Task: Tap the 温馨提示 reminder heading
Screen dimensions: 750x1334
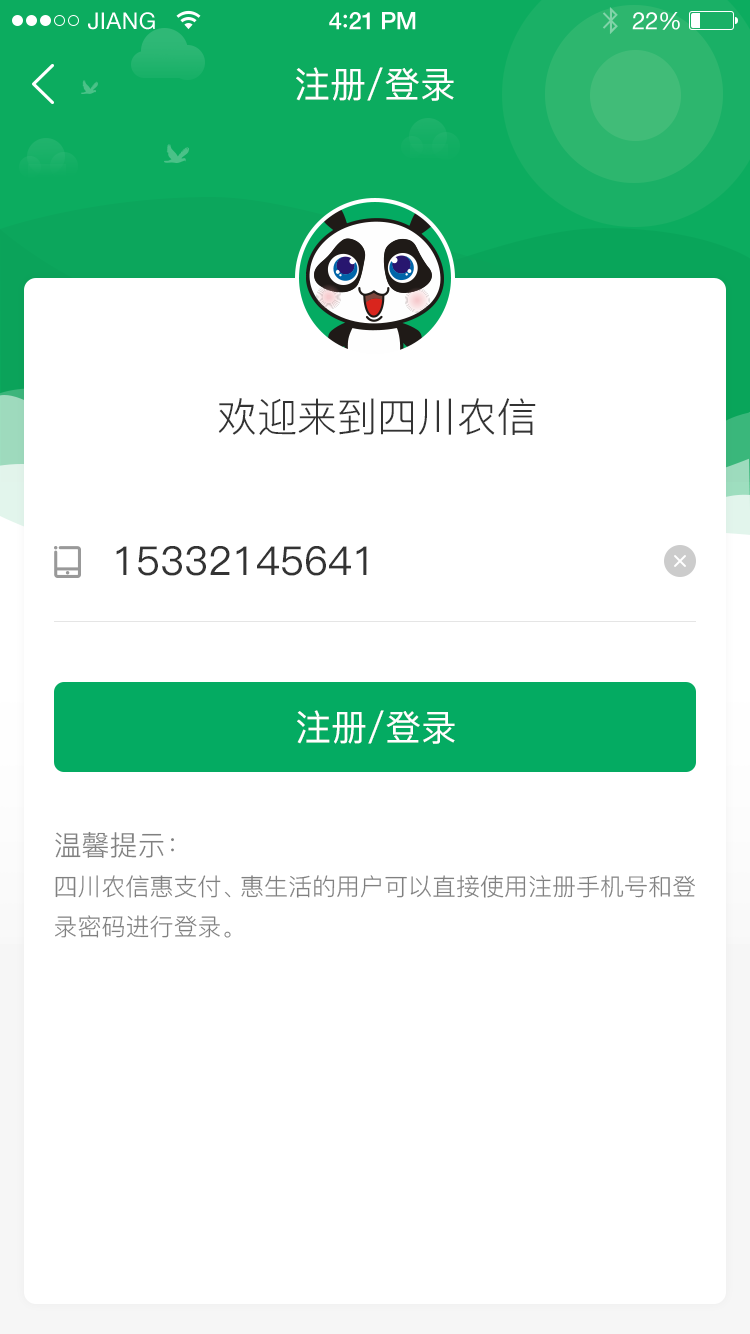Action: point(110,843)
